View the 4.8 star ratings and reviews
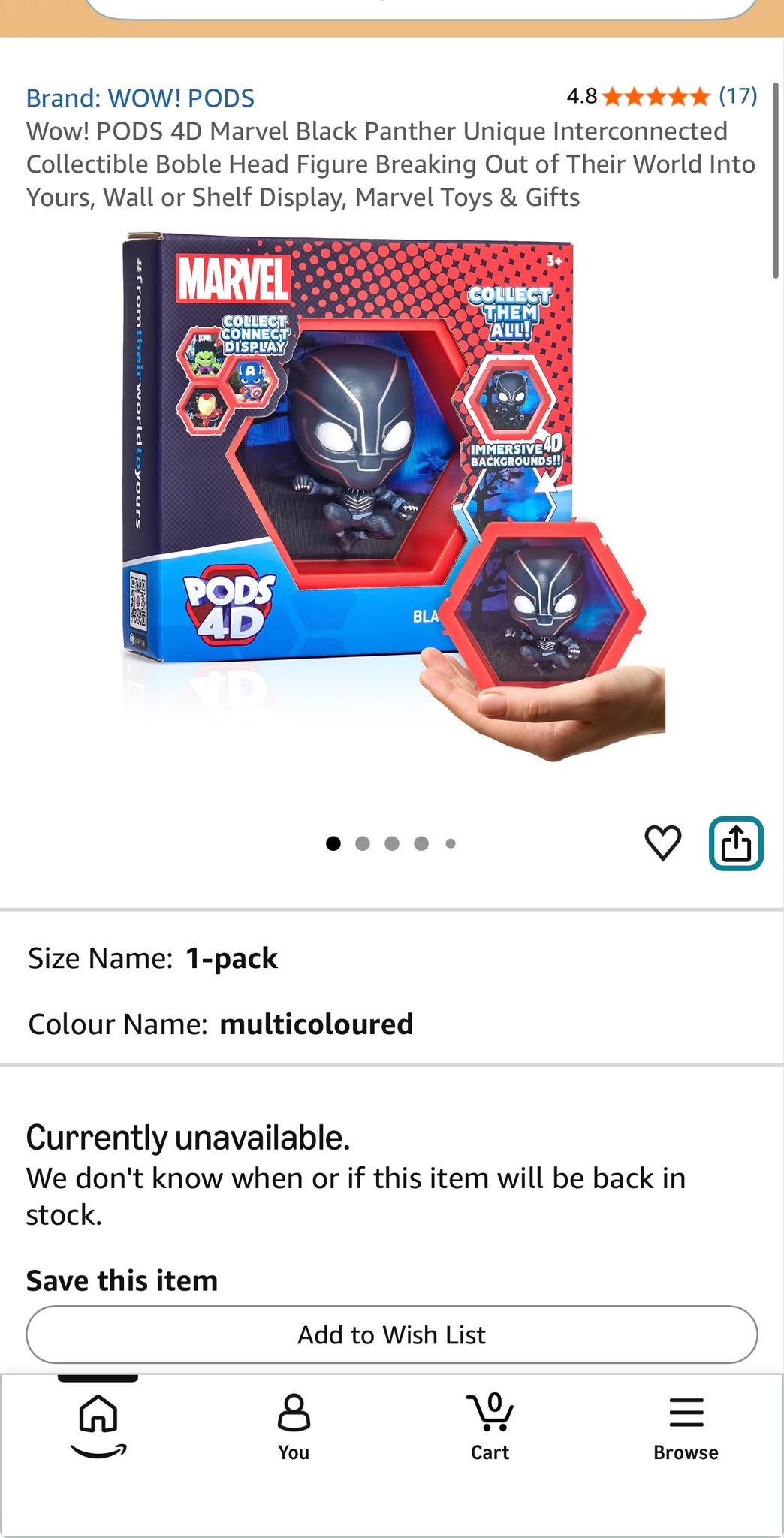The height and width of the screenshot is (1538, 784). point(662,96)
